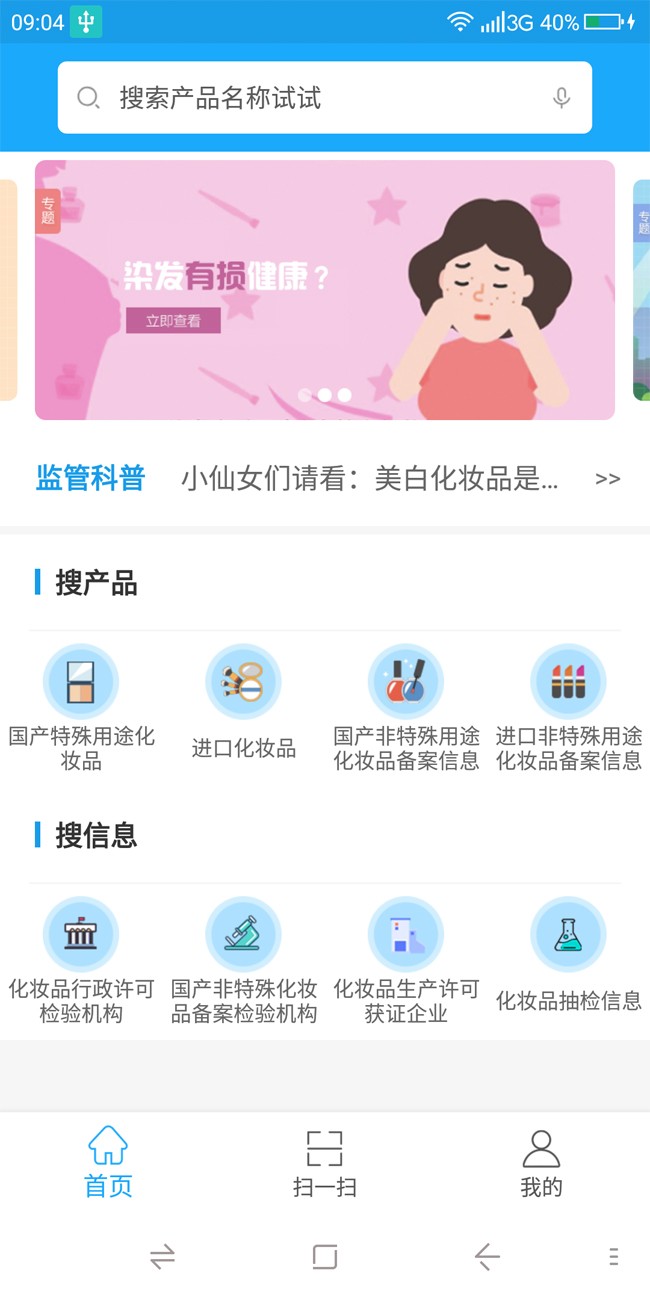Open the 小仙女们请看 news headline

pyautogui.click(x=370, y=479)
